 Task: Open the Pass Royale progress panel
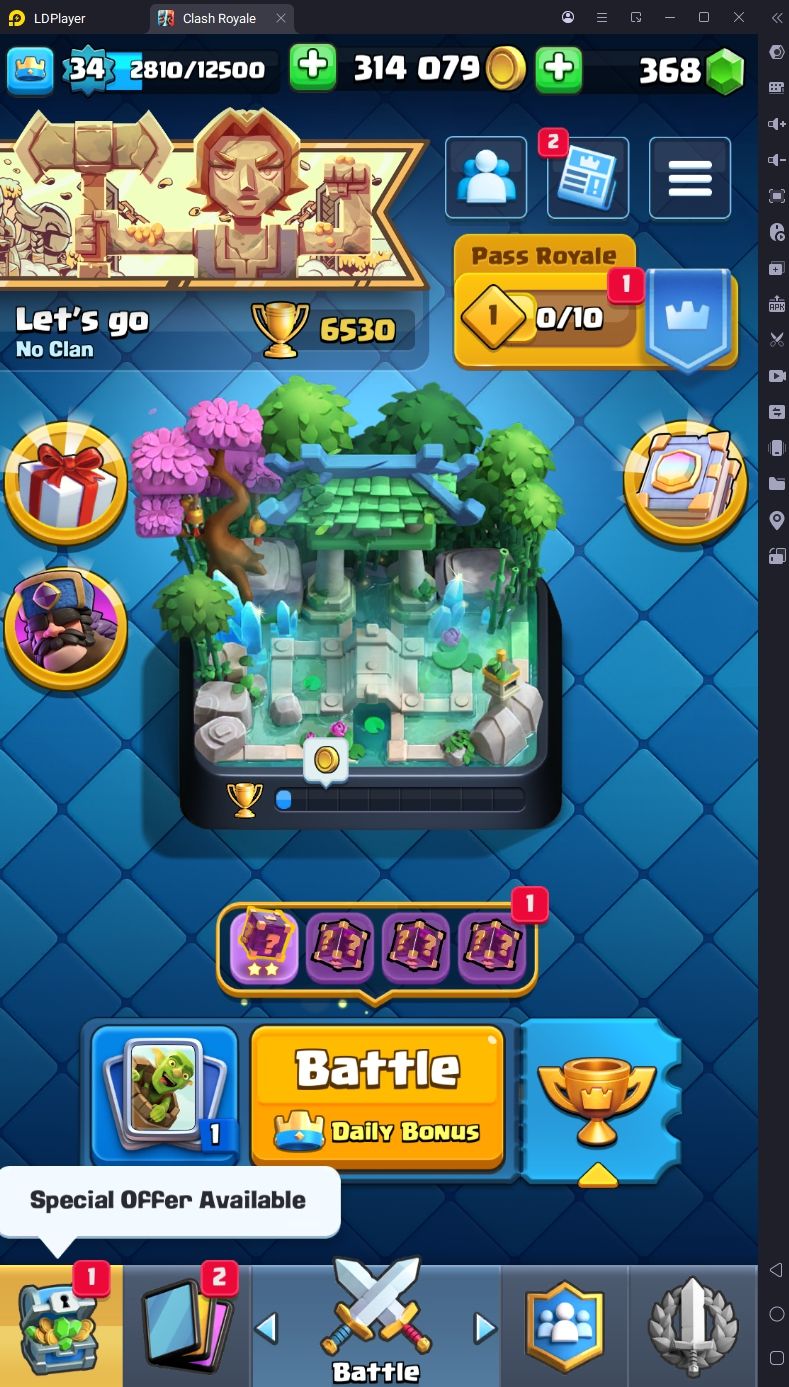[595, 303]
